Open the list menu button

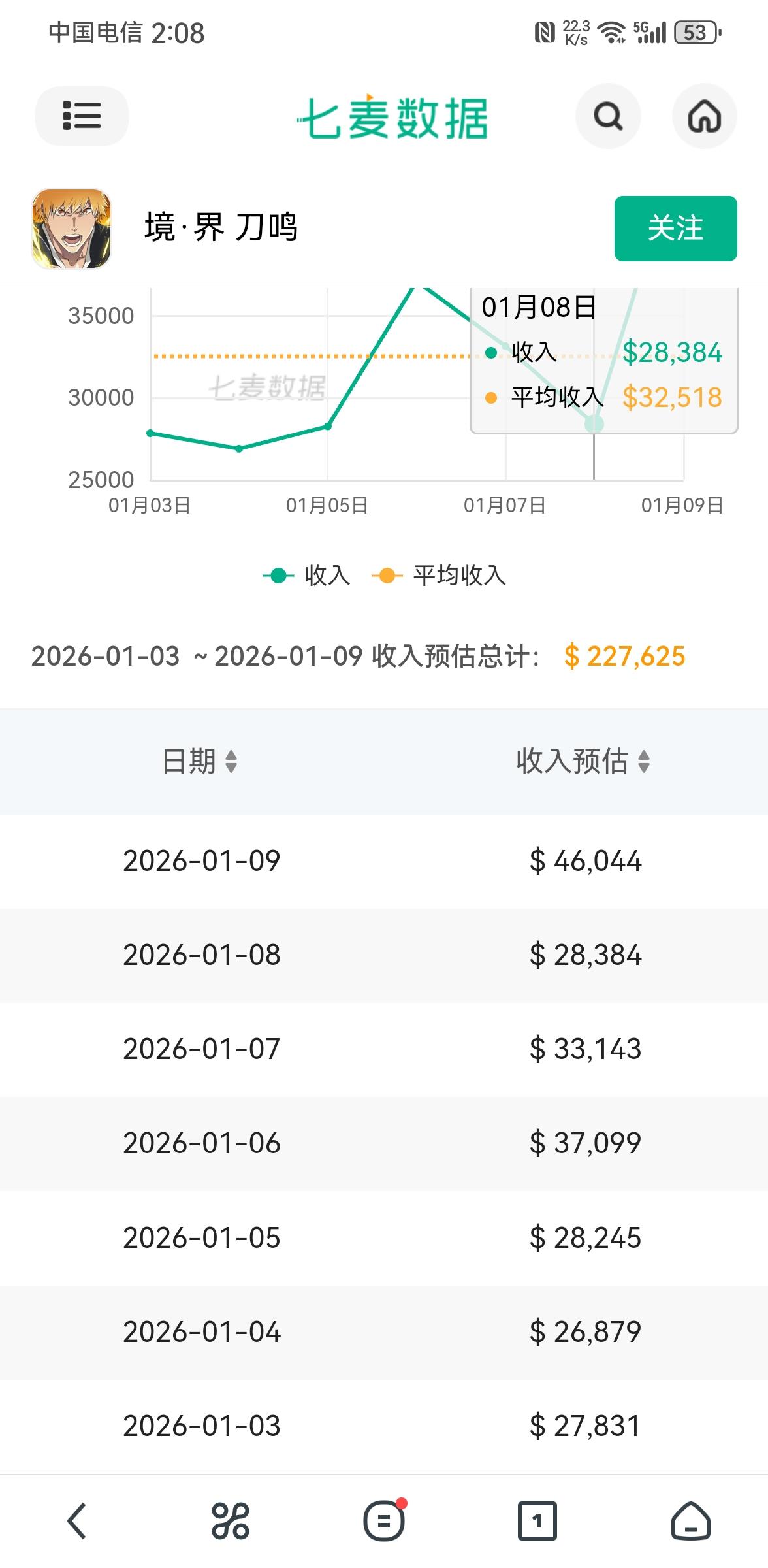point(82,116)
